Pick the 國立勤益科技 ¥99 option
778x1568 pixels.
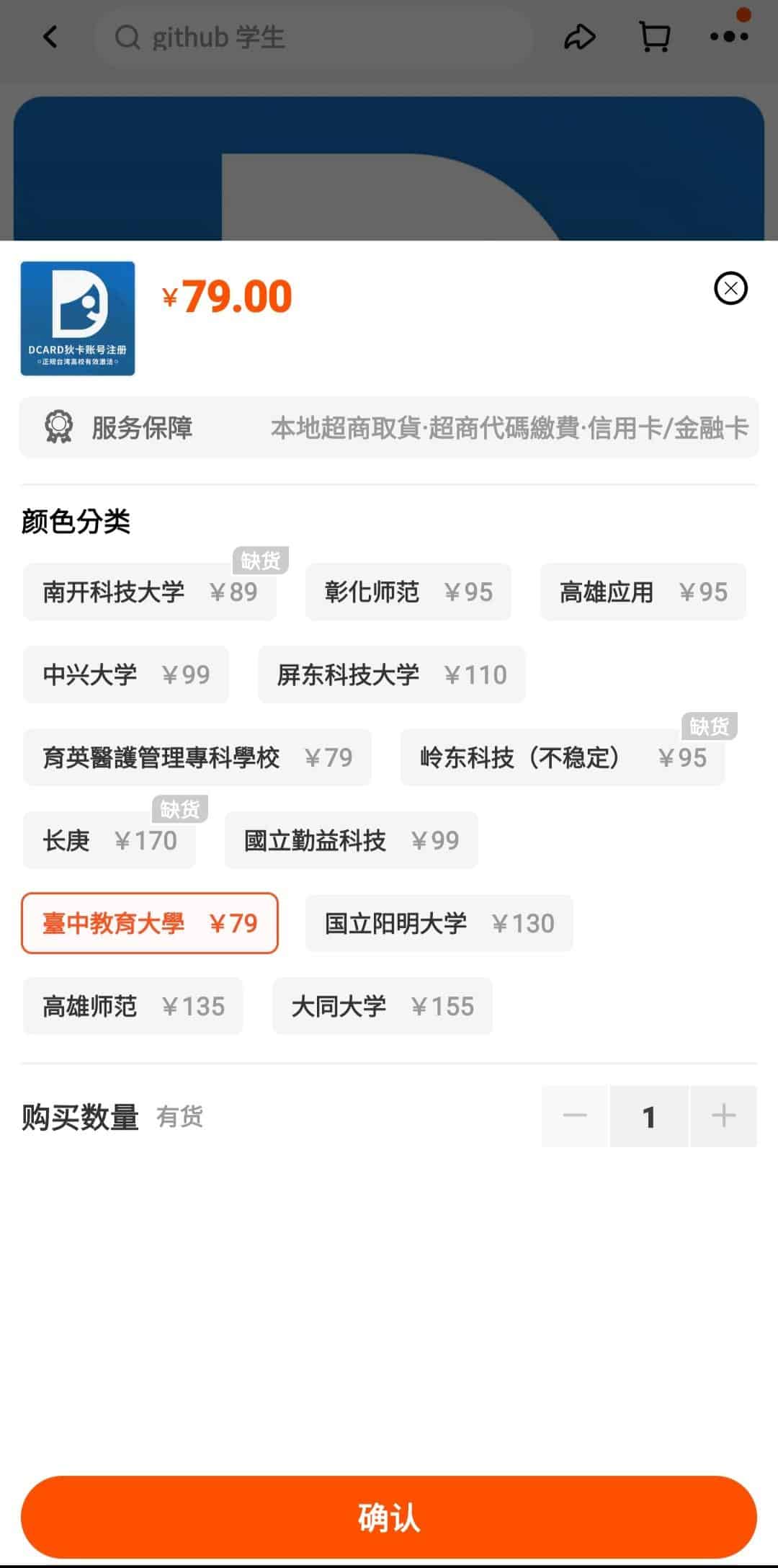[352, 840]
